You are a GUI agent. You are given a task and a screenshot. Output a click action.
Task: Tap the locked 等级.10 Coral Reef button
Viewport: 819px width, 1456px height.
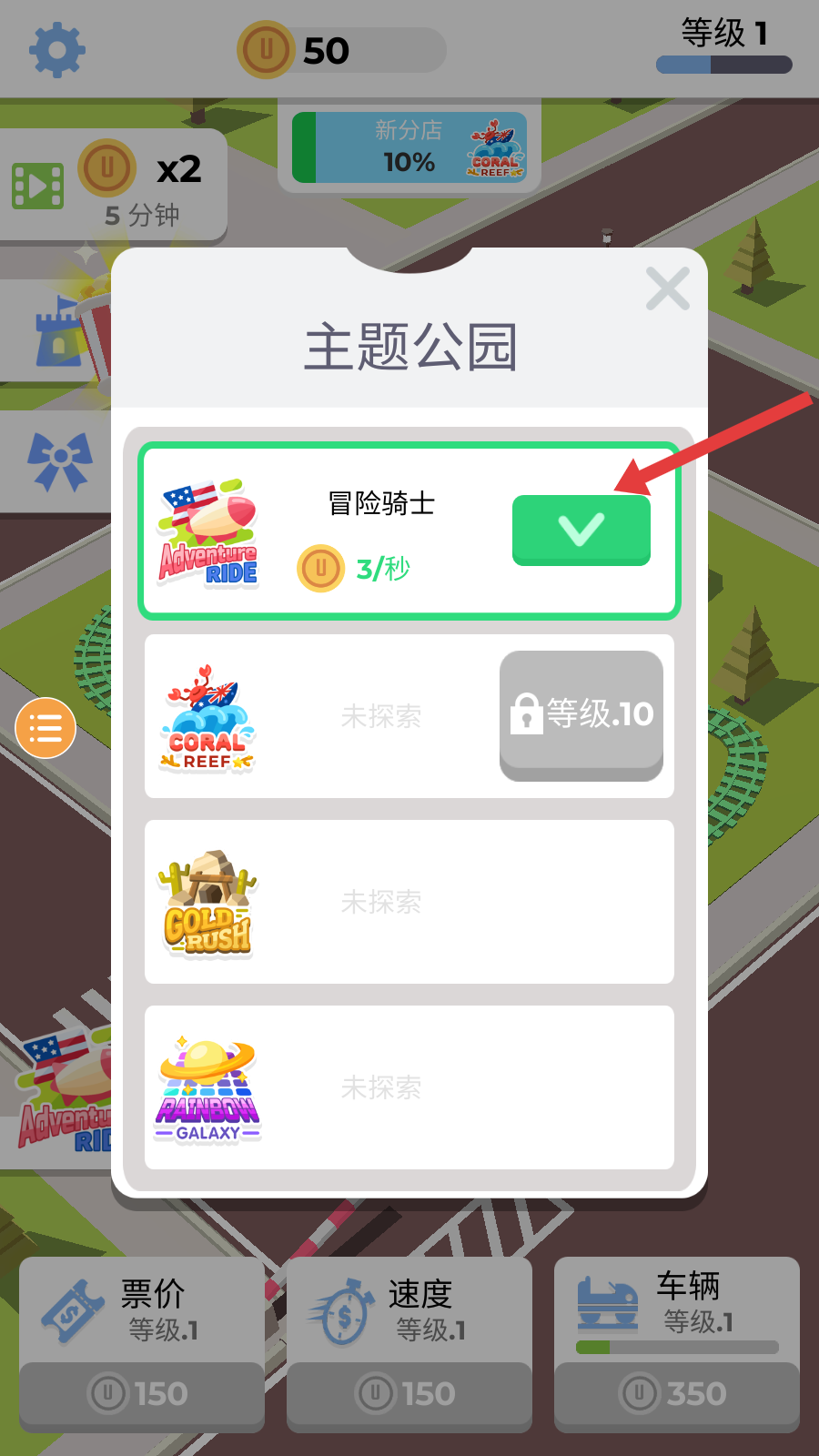581,715
